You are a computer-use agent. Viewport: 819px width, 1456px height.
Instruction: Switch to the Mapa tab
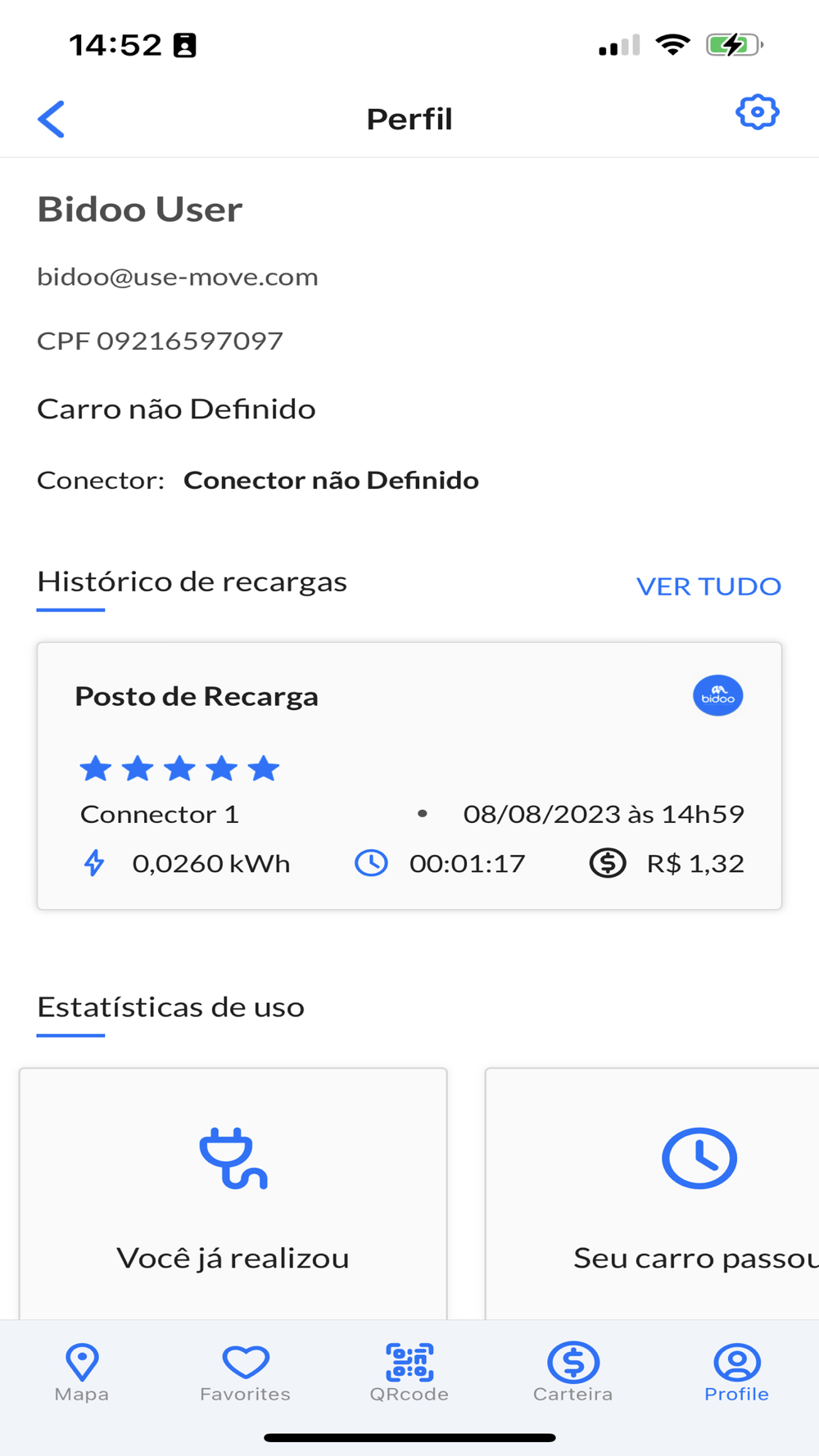82,1373
